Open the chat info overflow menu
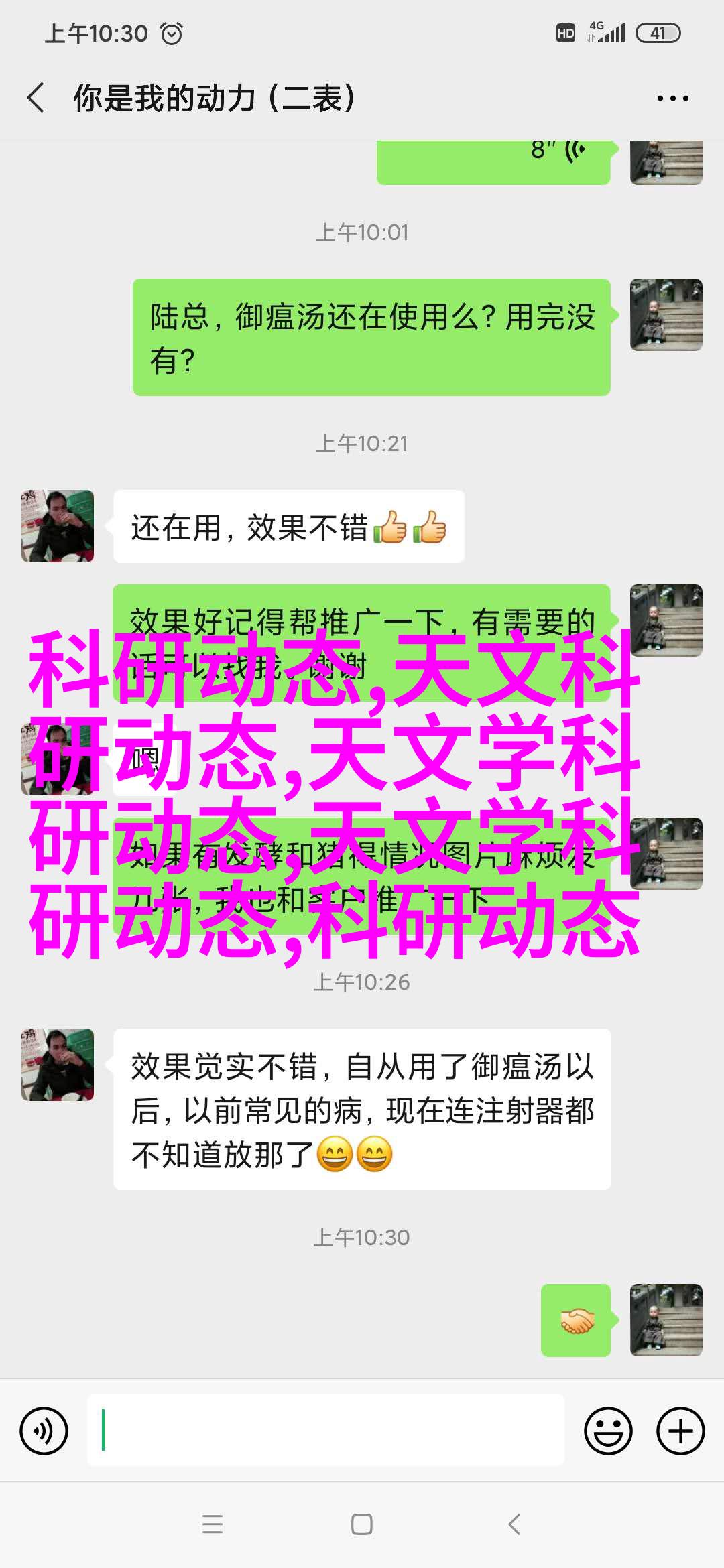Viewport: 724px width, 1568px height. pyautogui.click(x=672, y=99)
